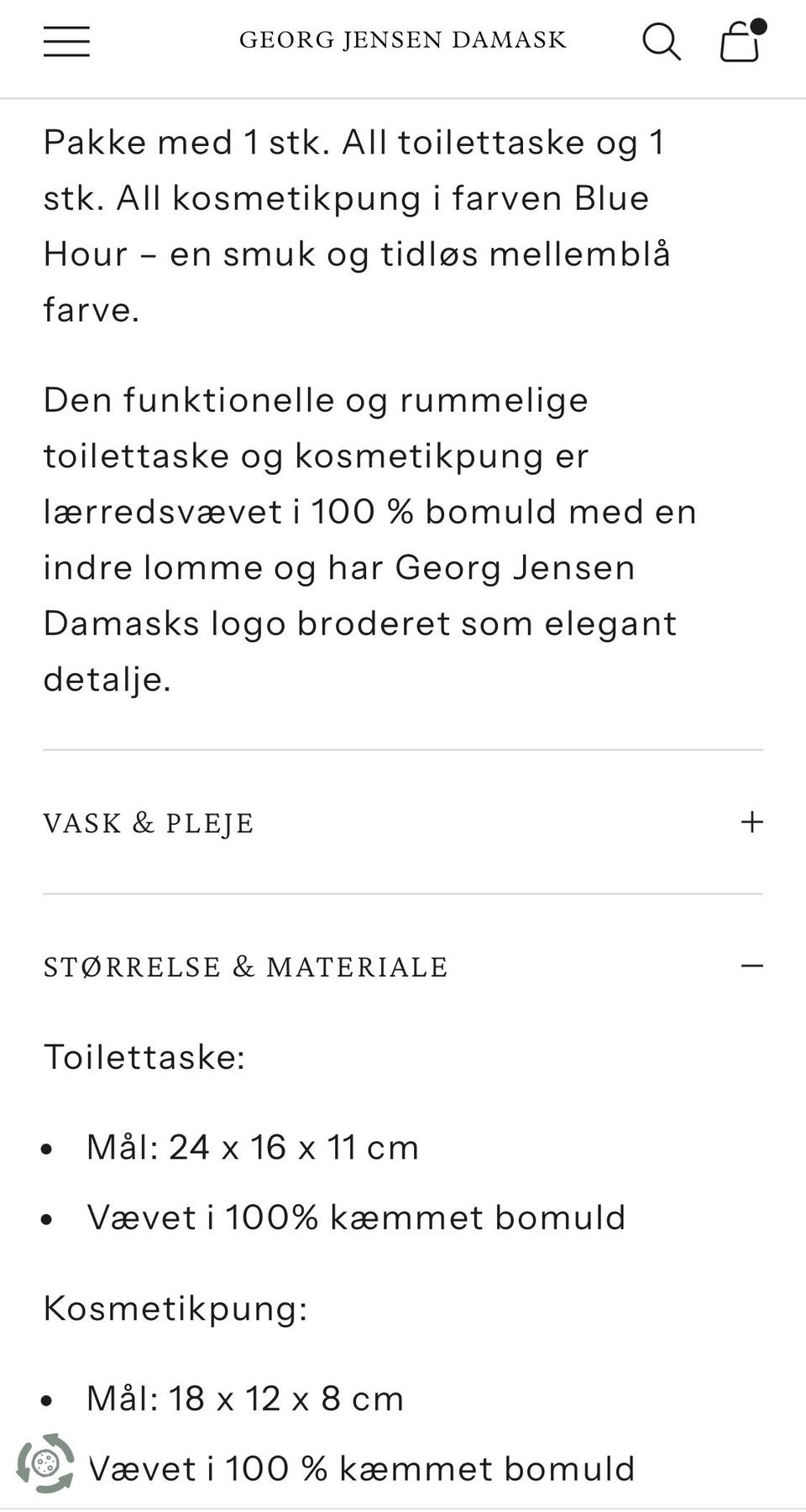This screenshot has height=1512, width=806.
Task: Select the STØRRELSE & MATERIALE header
Action: tap(245, 967)
